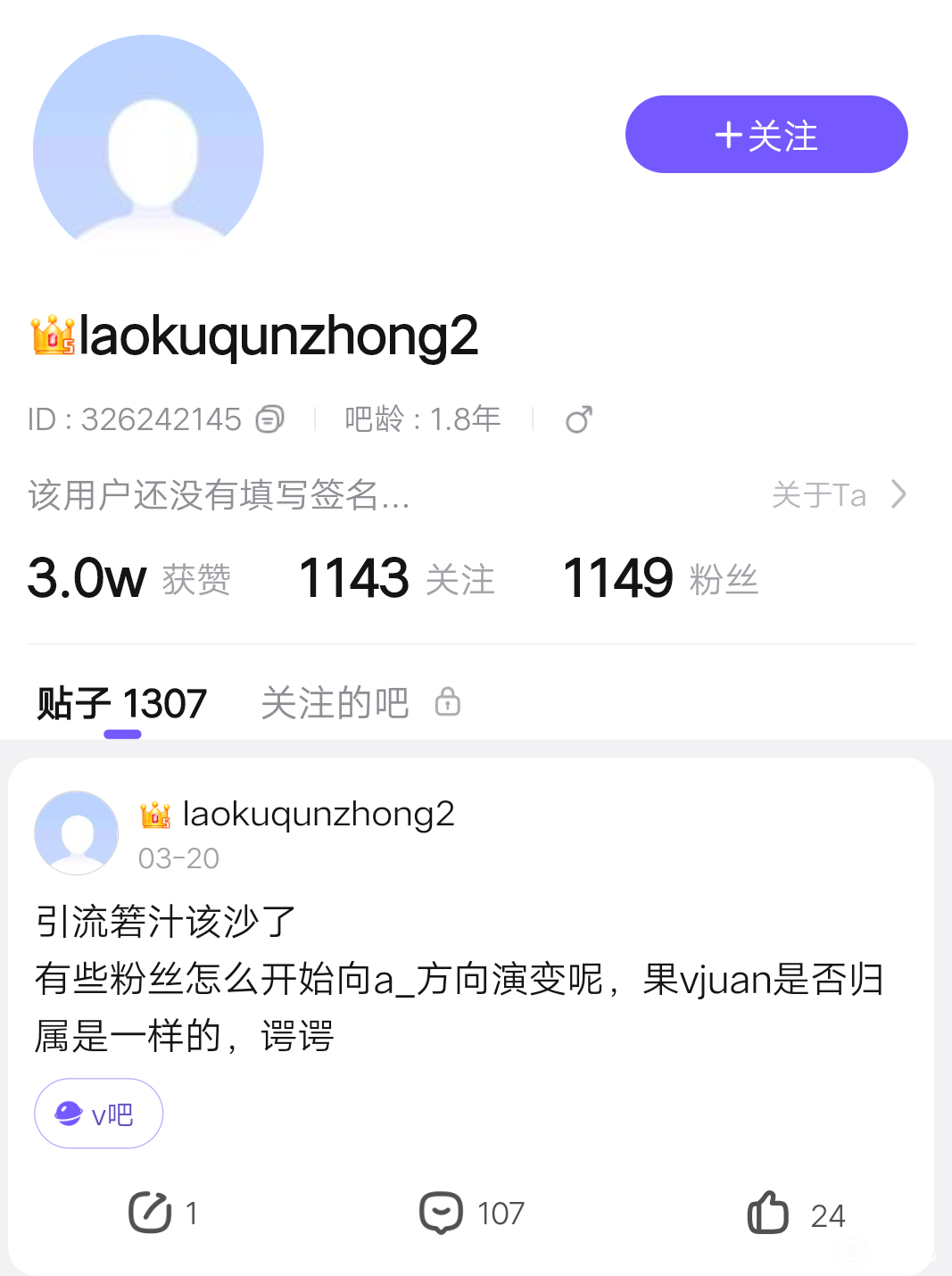View the 1149 粉丝 followers list
This screenshot has width=952, height=1276.
(659, 578)
